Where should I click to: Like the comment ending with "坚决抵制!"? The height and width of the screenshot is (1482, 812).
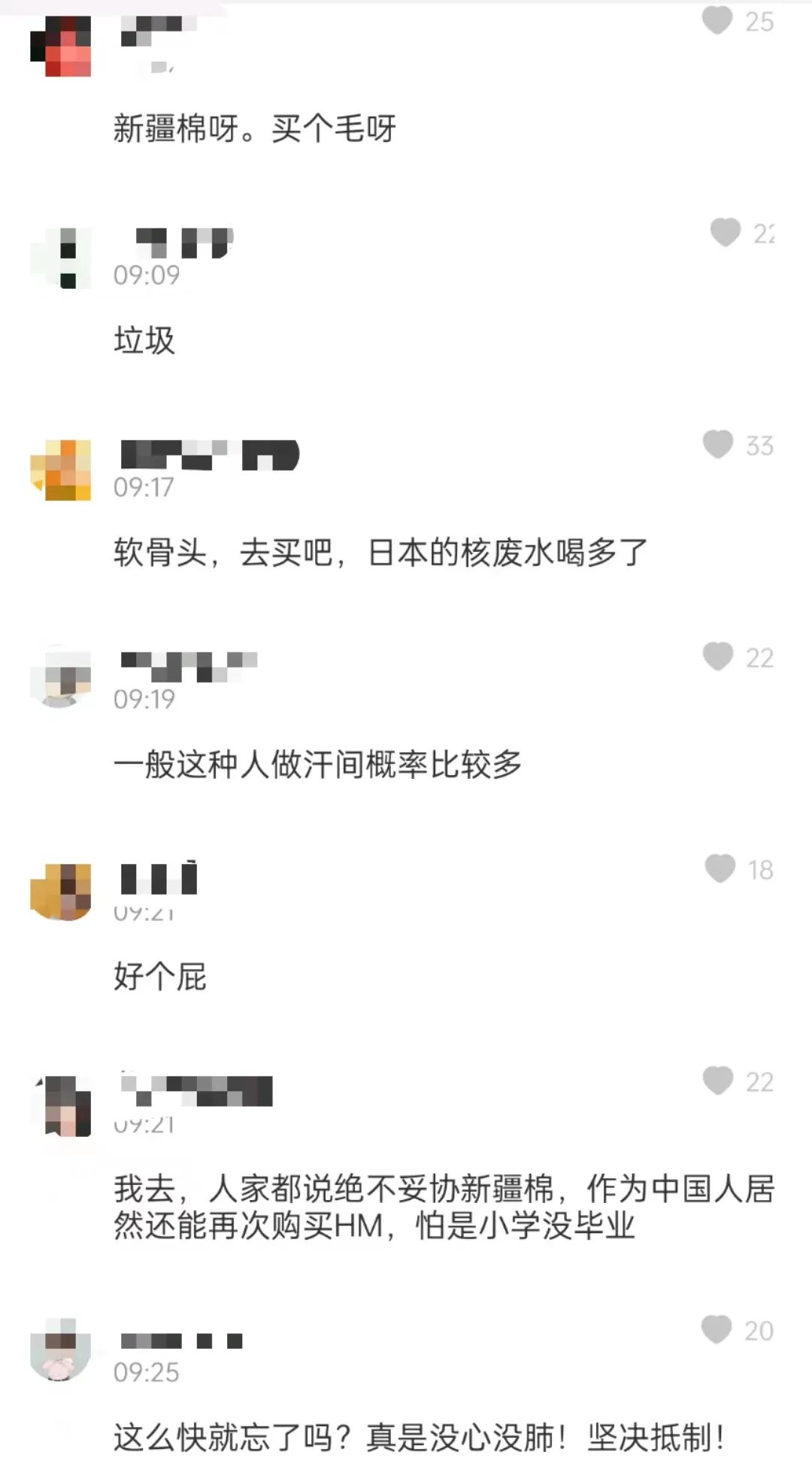717,1329
